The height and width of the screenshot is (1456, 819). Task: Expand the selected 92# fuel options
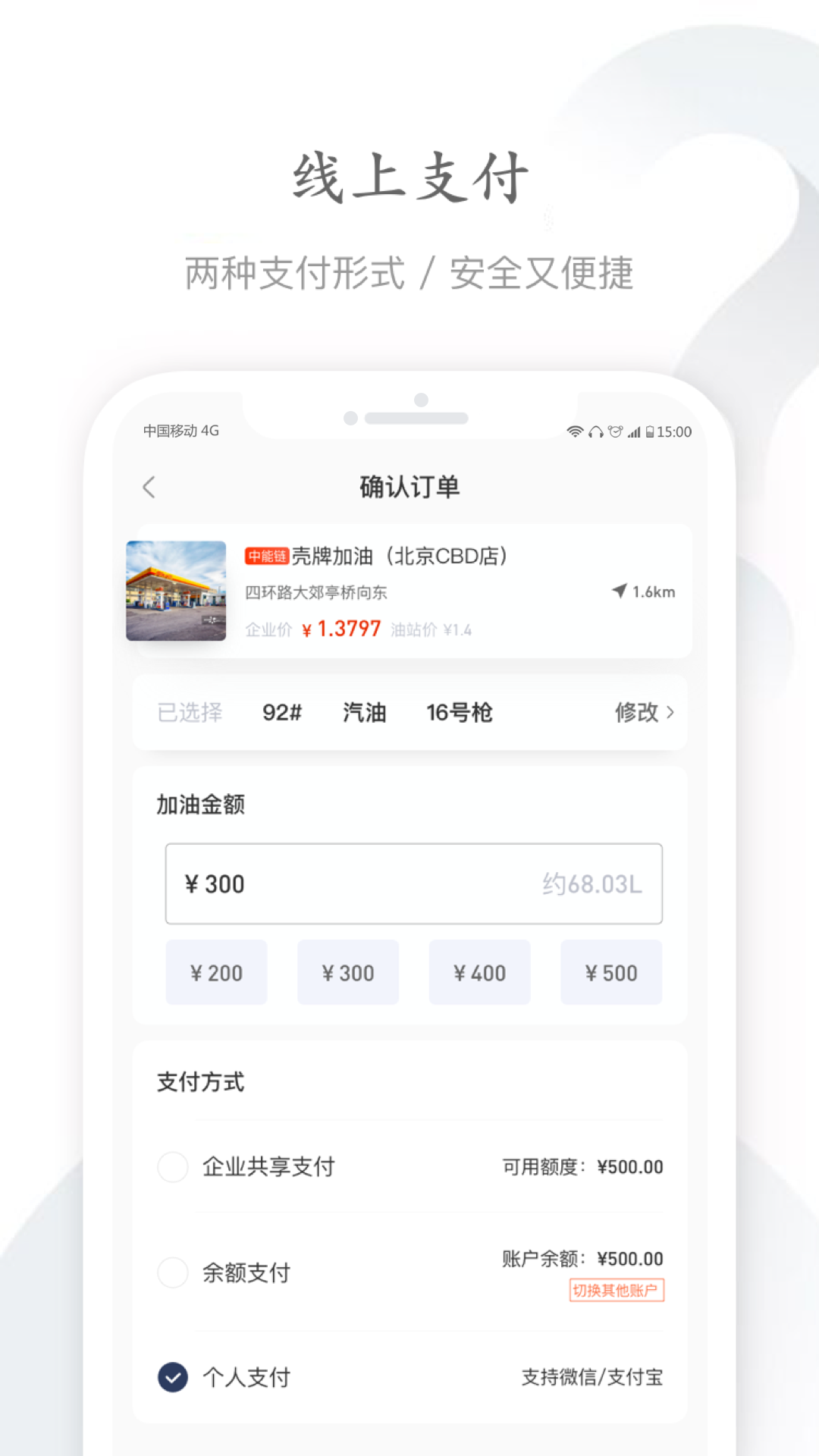click(x=284, y=713)
